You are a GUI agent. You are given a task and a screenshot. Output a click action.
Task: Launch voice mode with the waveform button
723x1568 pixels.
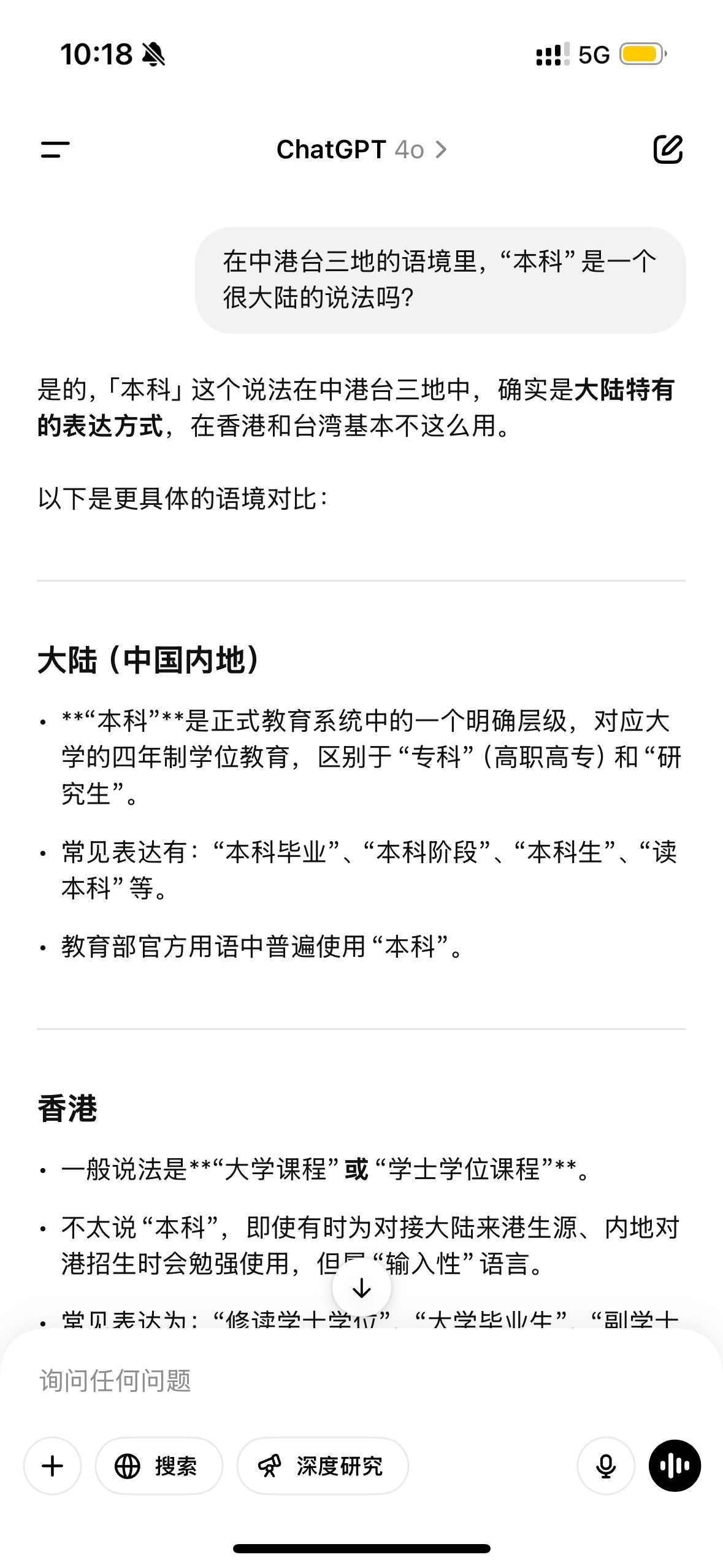click(675, 1466)
